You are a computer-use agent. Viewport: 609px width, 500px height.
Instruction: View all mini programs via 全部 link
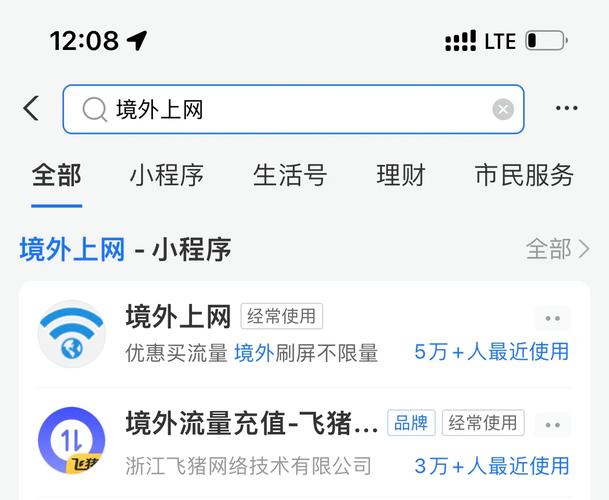coord(557,249)
